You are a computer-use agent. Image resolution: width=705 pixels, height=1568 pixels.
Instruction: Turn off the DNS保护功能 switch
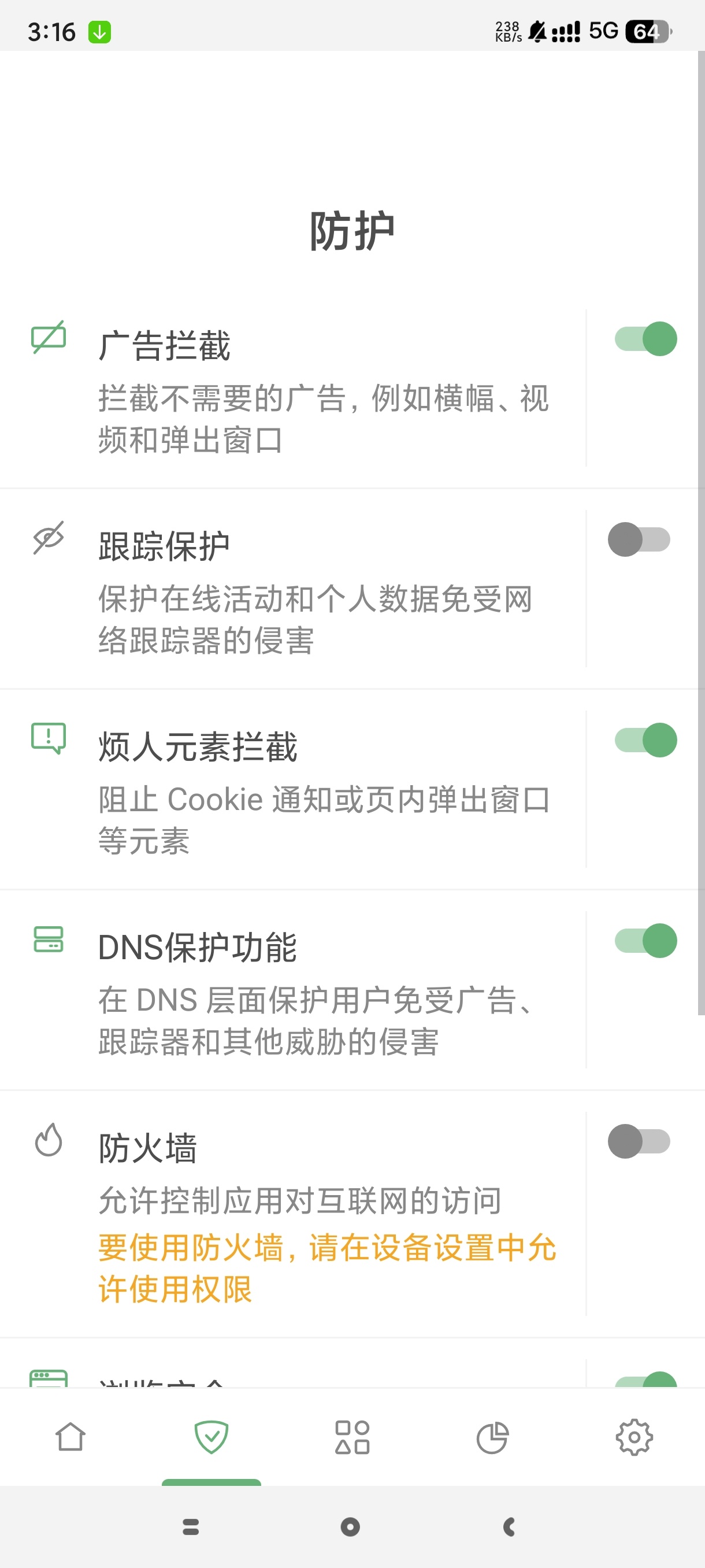coord(645,941)
